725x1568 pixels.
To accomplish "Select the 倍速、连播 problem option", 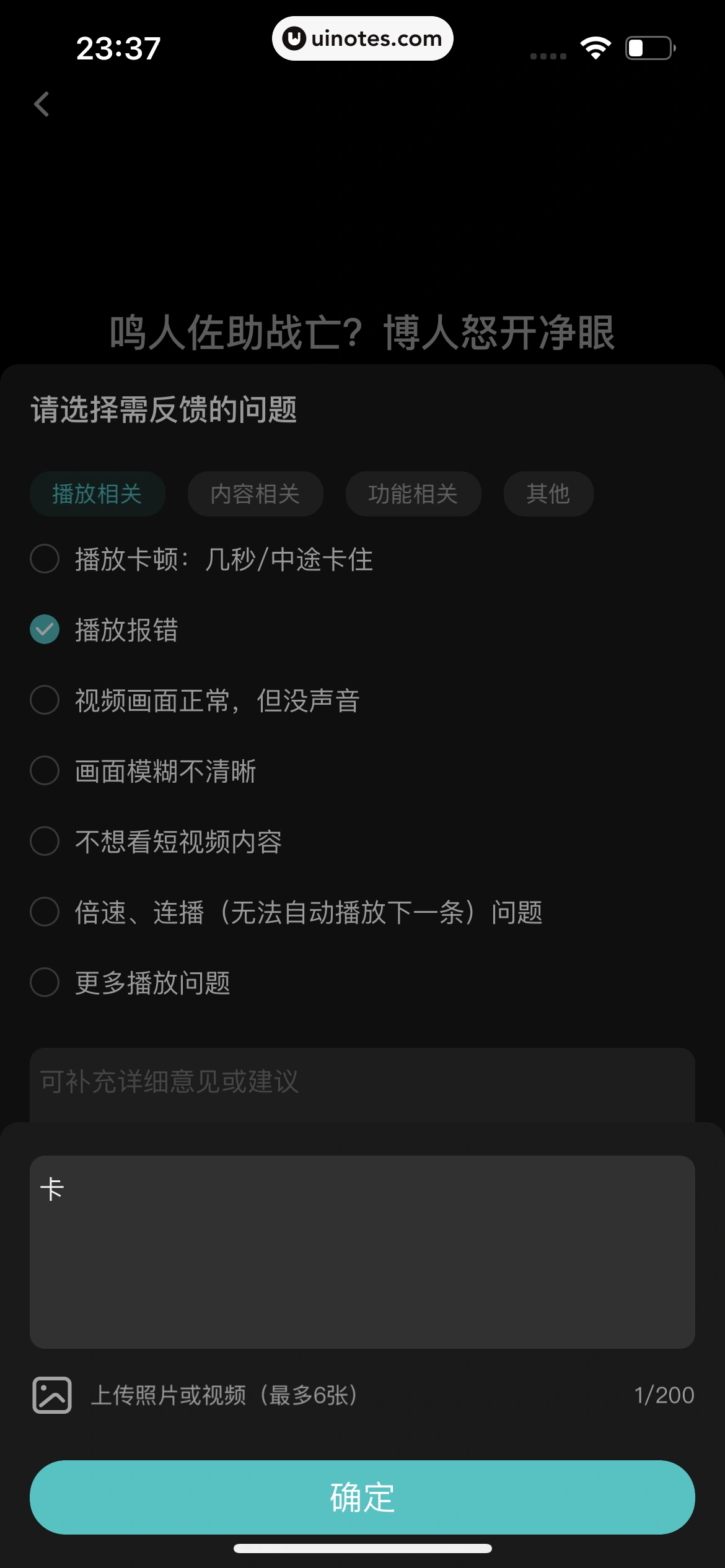I will point(44,913).
